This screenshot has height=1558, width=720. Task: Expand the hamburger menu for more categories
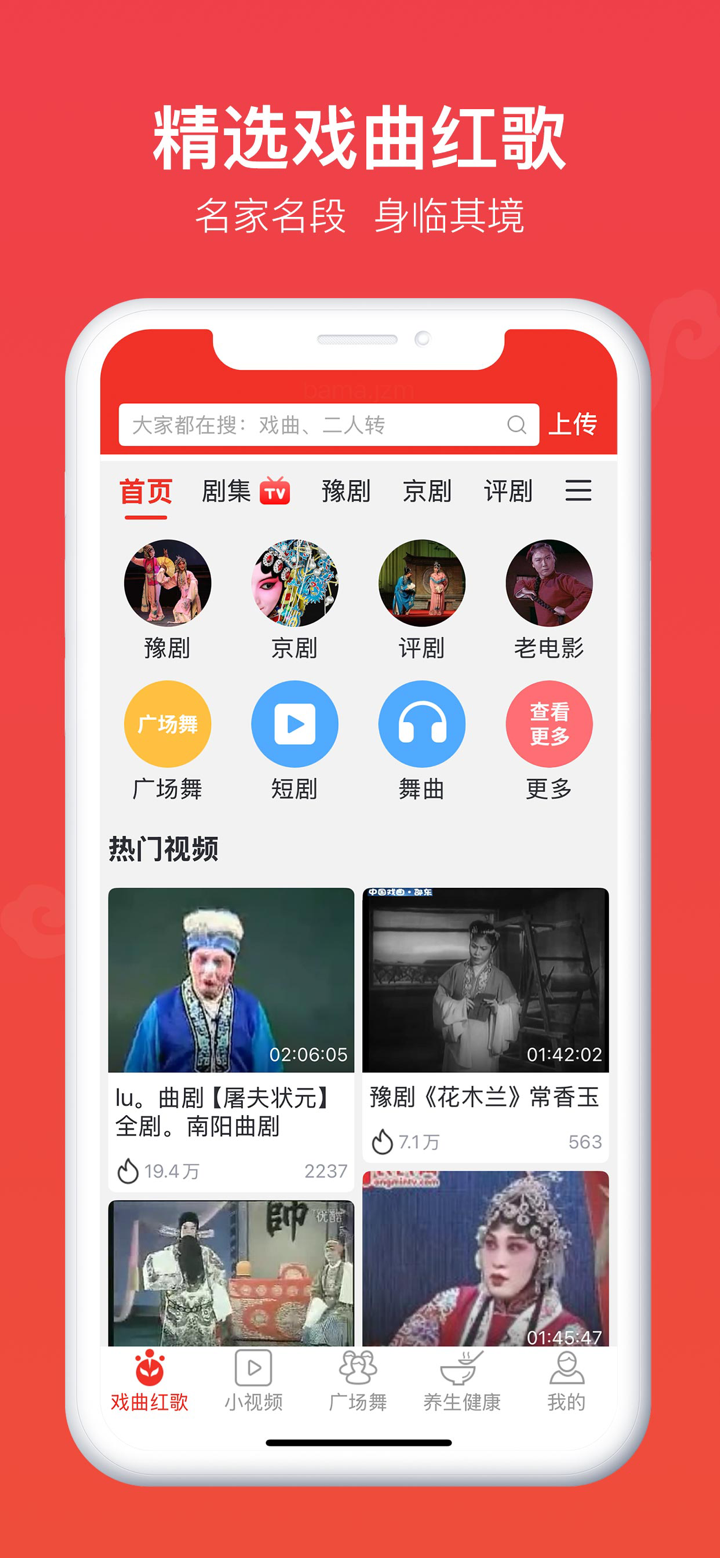(x=578, y=491)
